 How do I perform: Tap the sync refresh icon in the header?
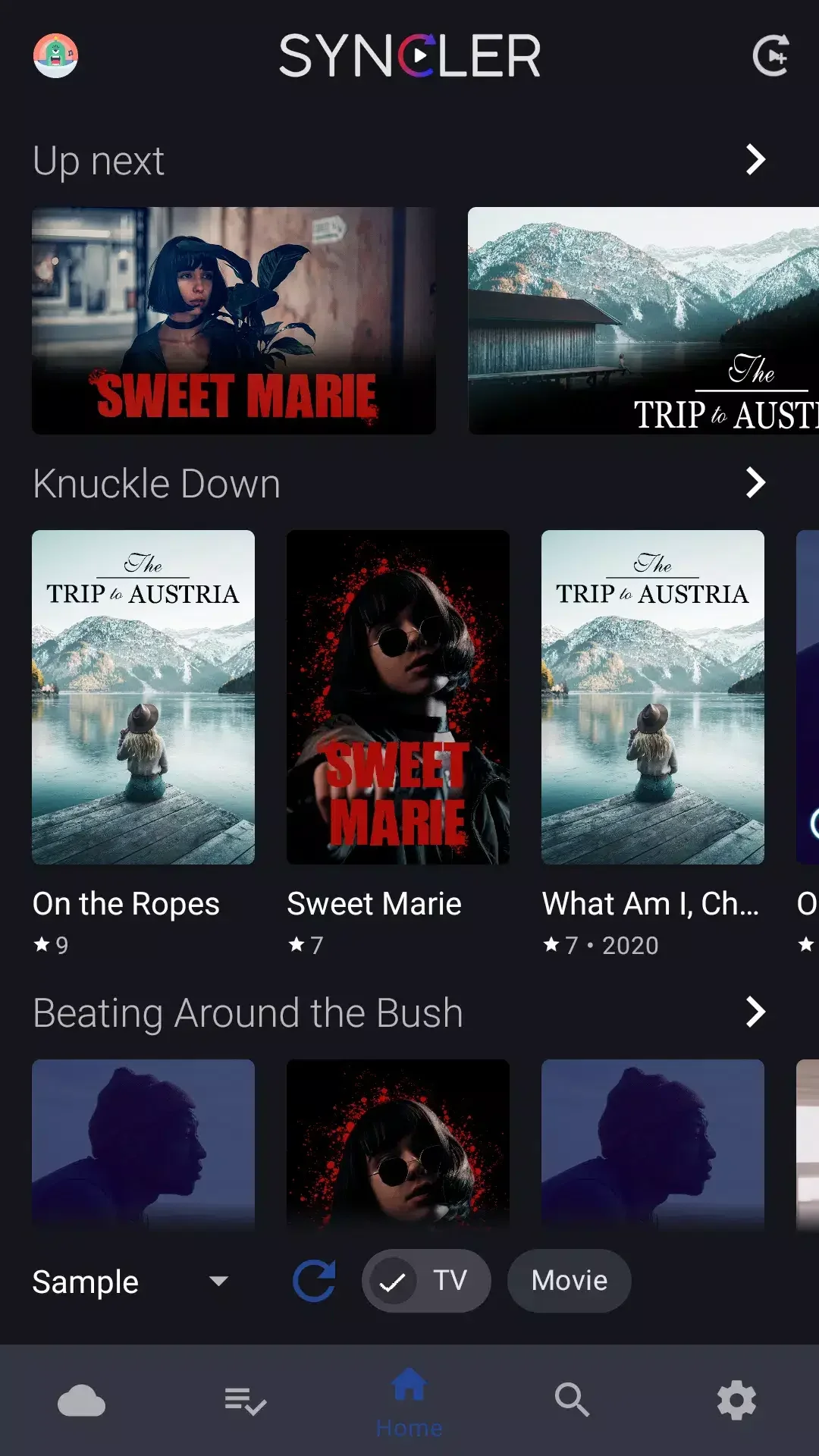[770, 55]
